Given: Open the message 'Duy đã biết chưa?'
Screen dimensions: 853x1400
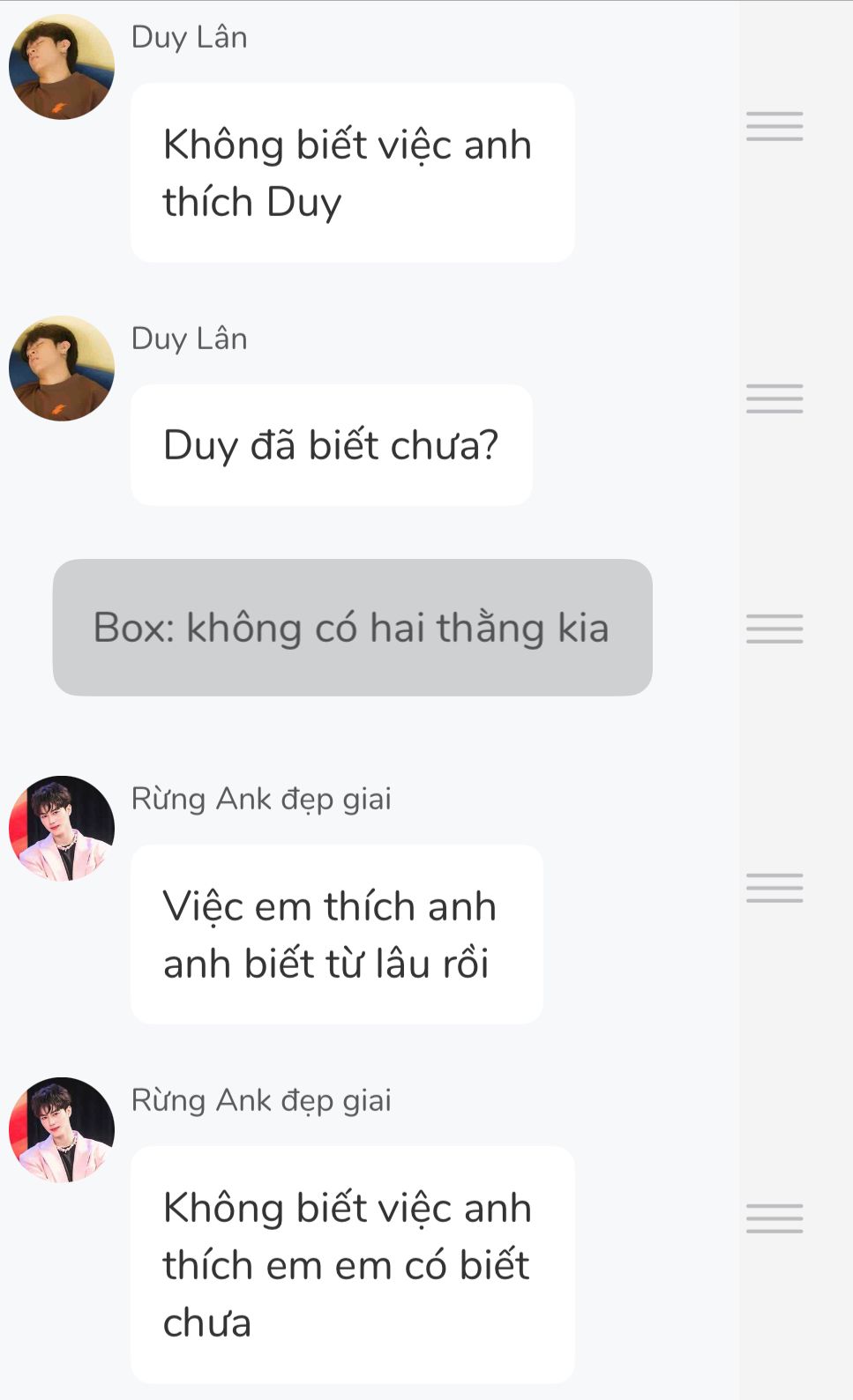Looking at the screenshot, I should coord(331,445).
